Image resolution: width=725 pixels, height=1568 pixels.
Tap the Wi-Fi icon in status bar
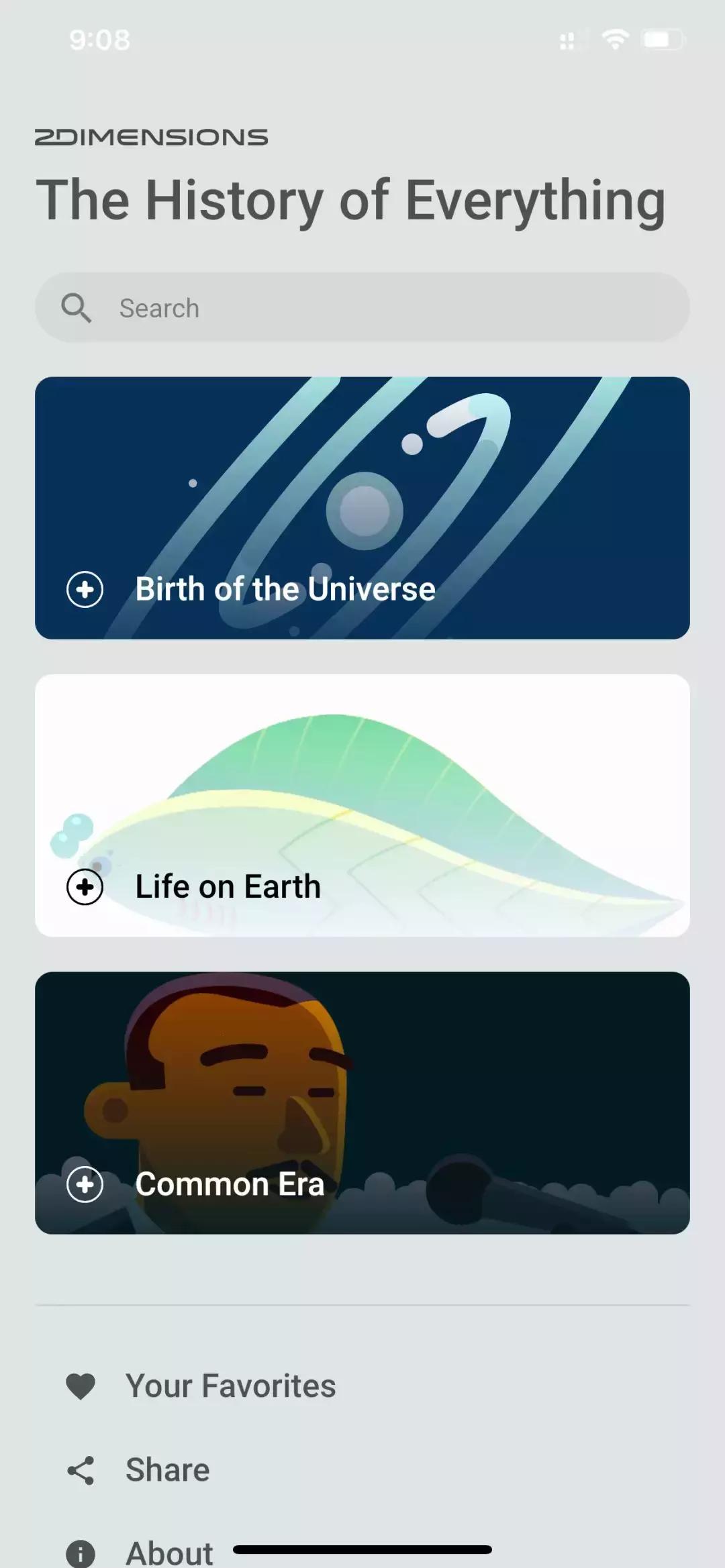(615, 40)
